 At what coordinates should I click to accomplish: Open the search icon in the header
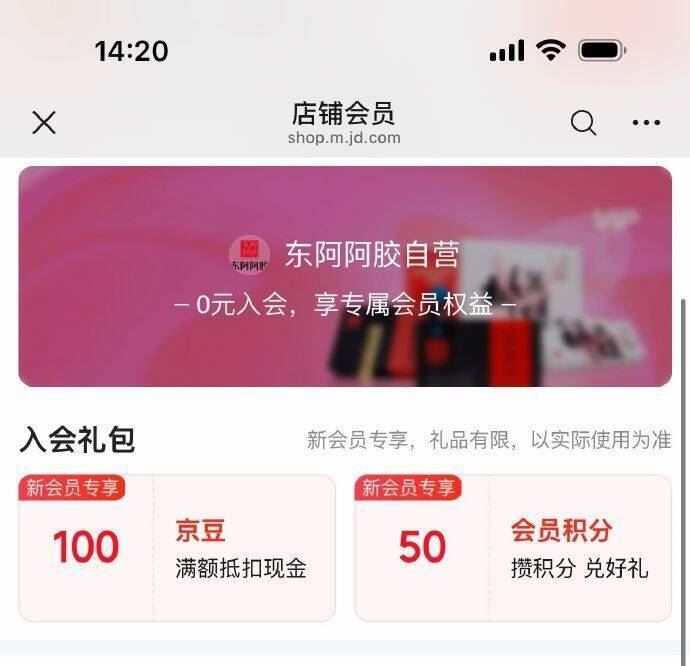pyautogui.click(x=583, y=123)
